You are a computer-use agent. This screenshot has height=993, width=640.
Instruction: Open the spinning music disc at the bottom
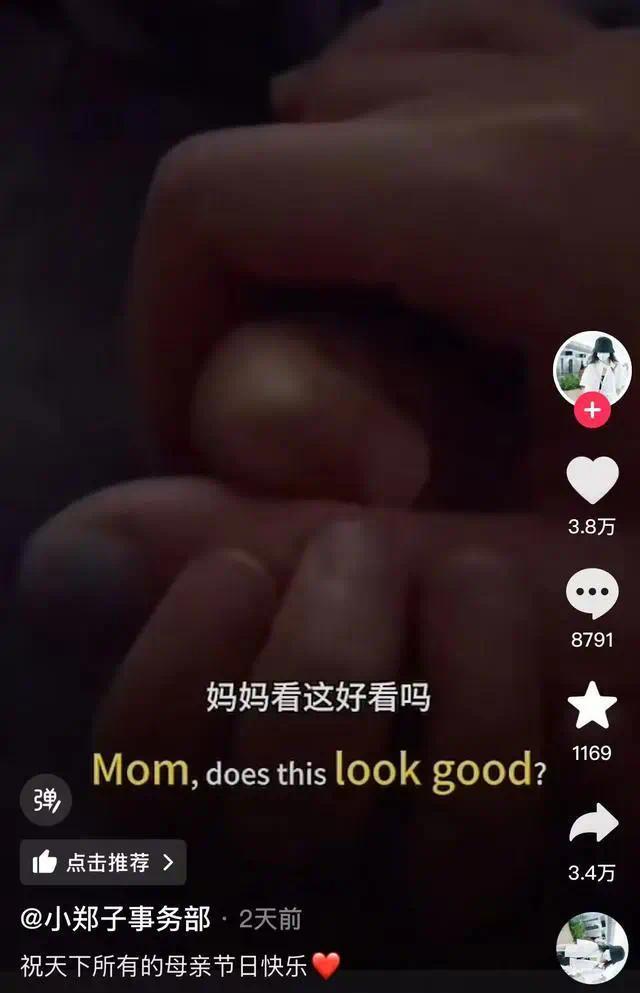(x=592, y=947)
